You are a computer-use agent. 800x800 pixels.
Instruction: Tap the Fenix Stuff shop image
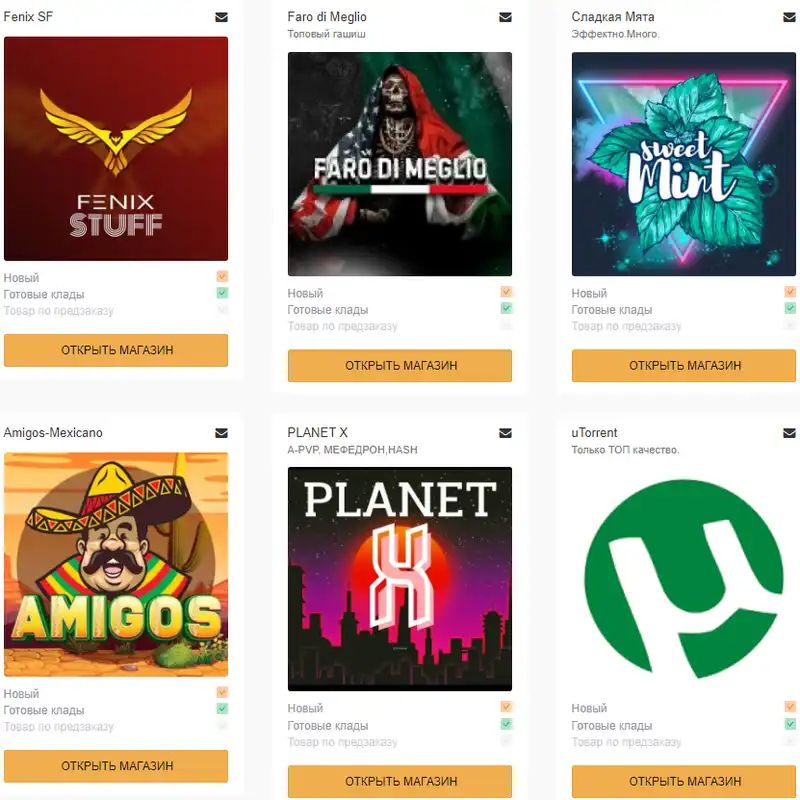coord(116,149)
